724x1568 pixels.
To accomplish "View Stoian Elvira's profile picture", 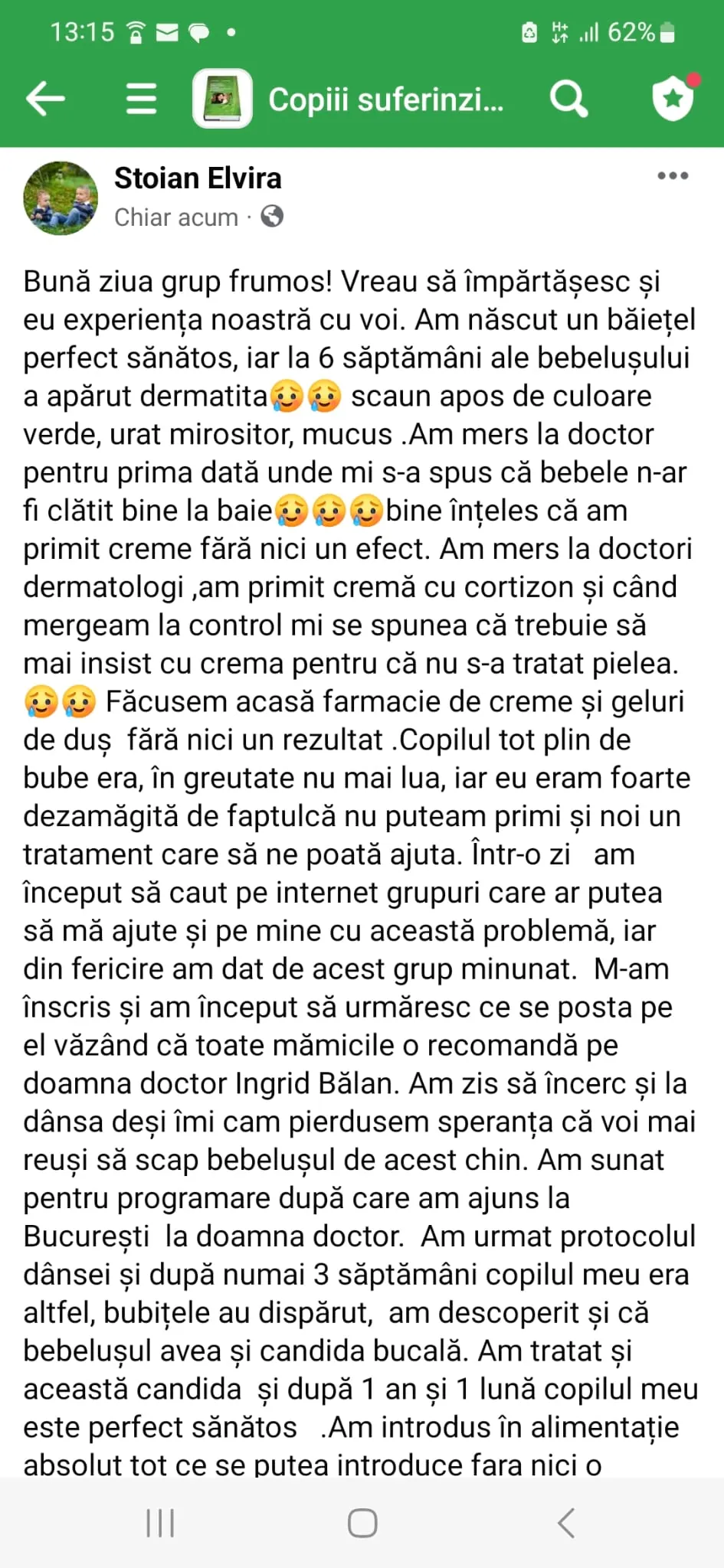I will click(x=61, y=198).
